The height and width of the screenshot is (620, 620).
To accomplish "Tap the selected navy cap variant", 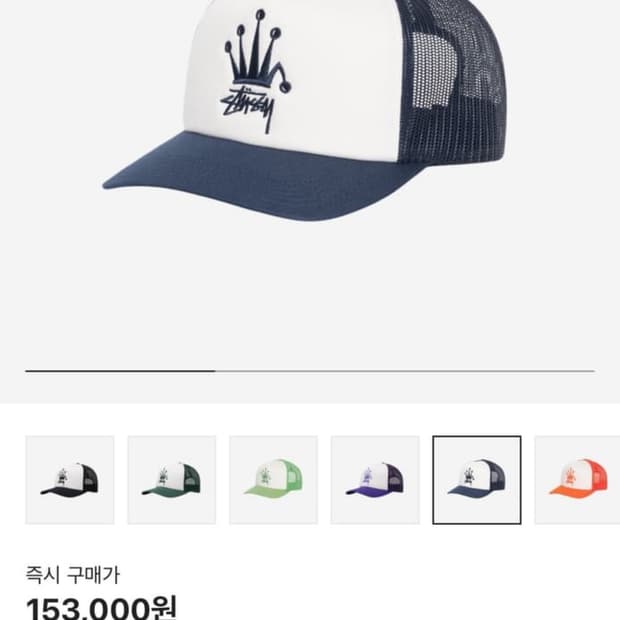I will pyautogui.click(x=477, y=480).
